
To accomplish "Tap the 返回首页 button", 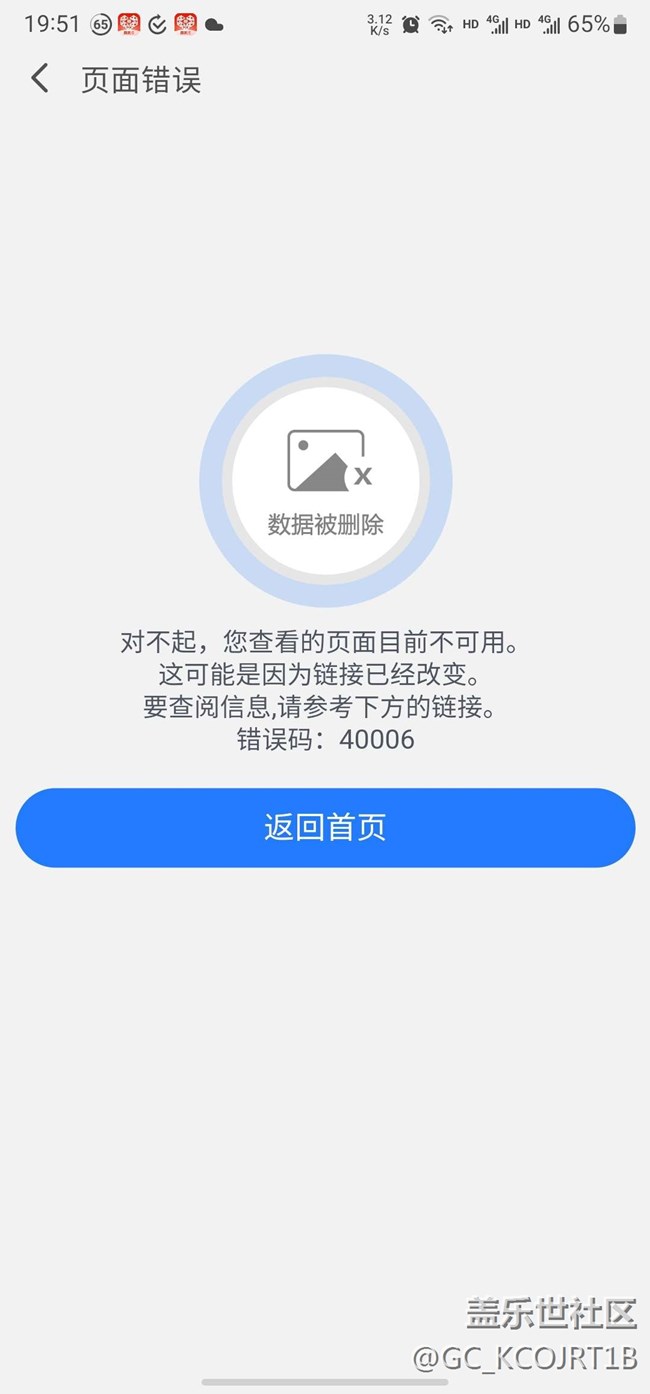I will pyautogui.click(x=325, y=827).
